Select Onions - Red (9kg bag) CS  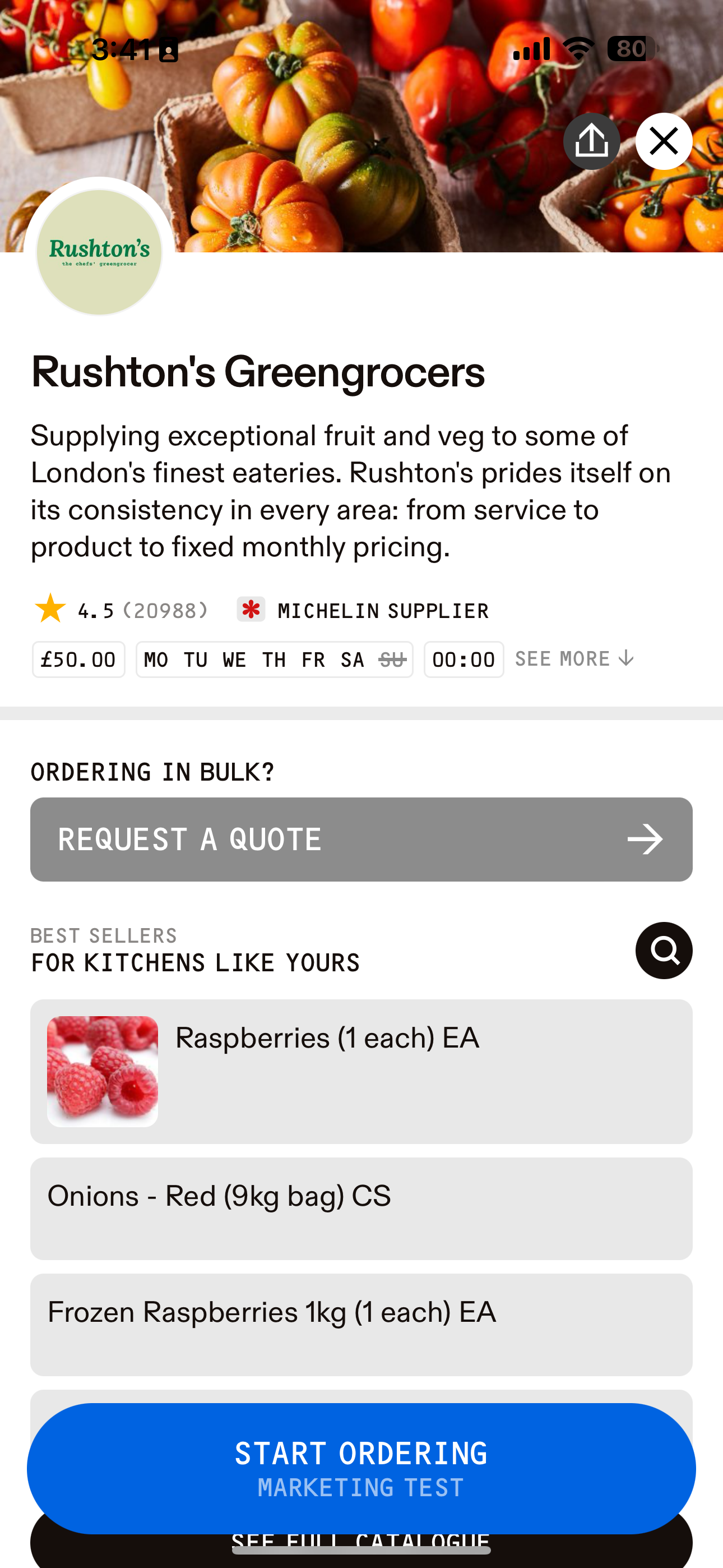tap(361, 1209)
